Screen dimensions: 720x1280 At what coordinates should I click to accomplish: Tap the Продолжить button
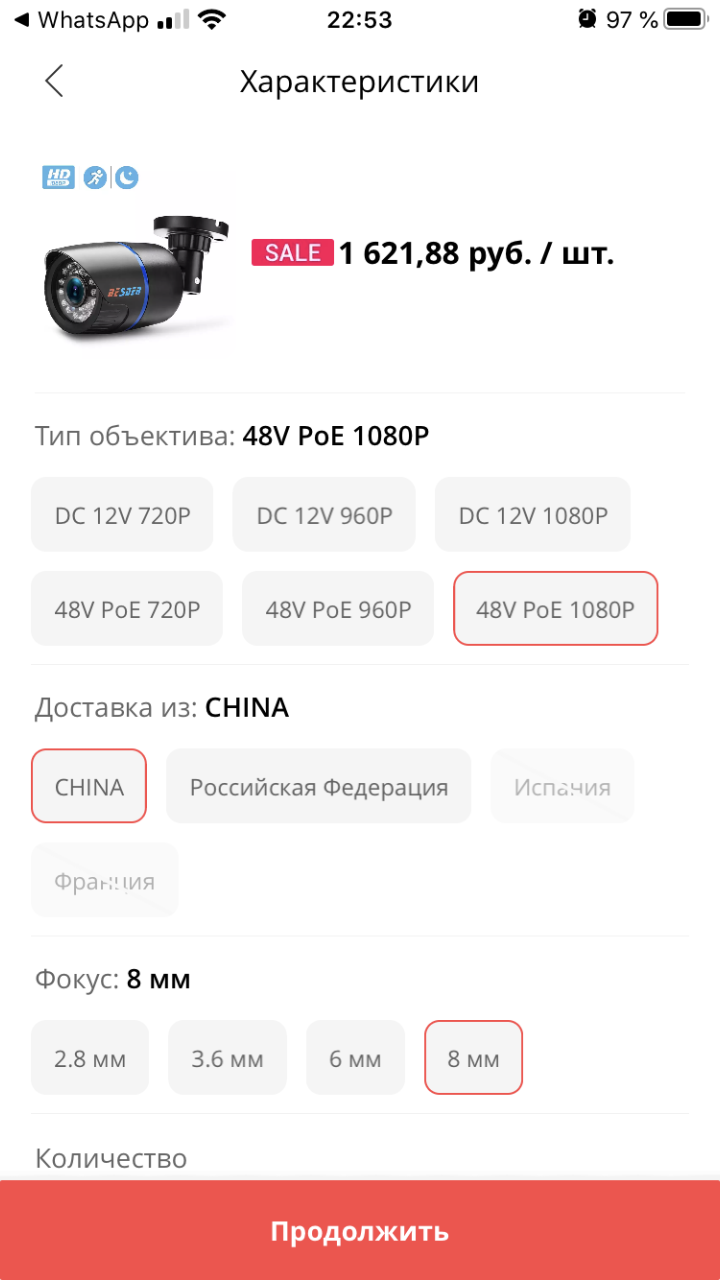click(360, 1230)
